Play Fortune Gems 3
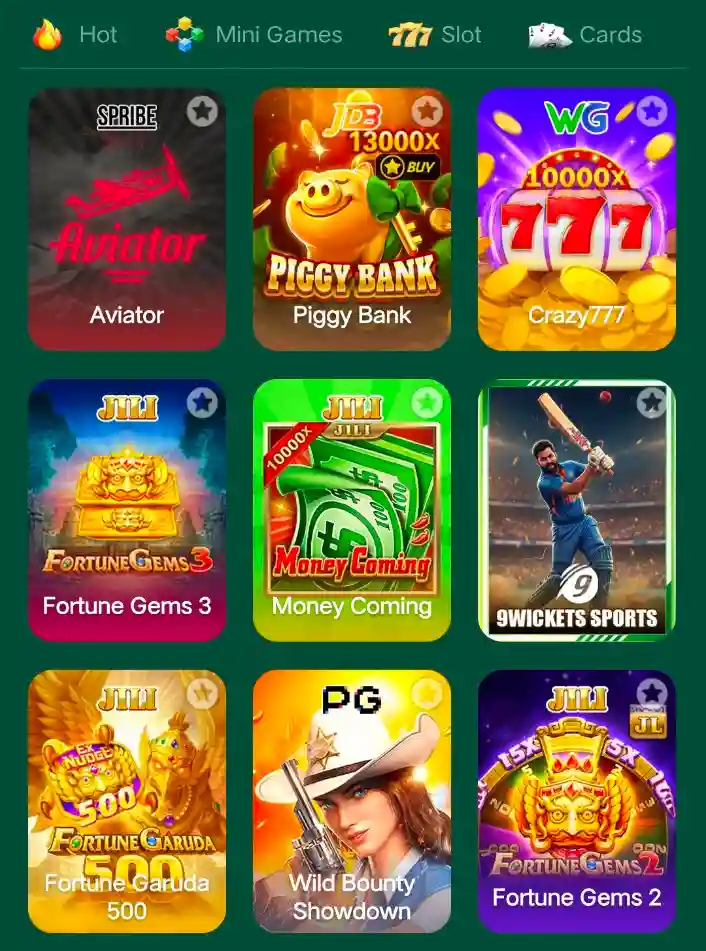 coord(127,510)
